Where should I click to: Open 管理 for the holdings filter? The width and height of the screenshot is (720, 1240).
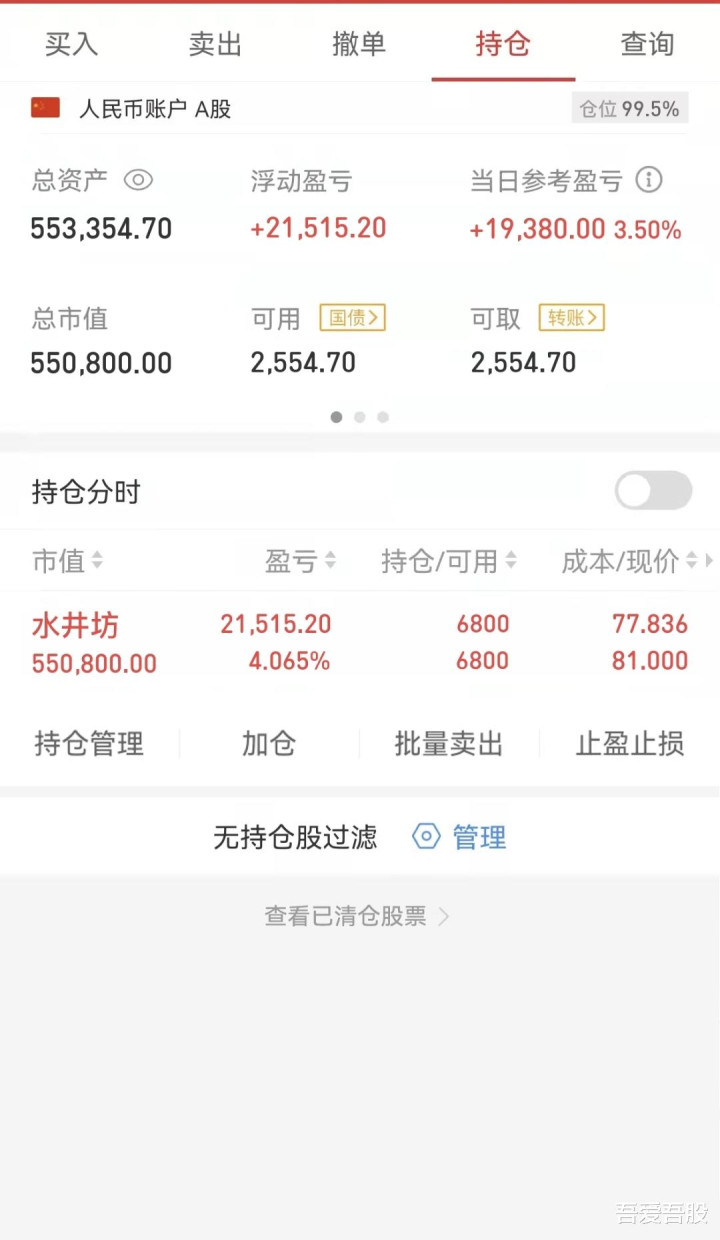coord(460,837)
